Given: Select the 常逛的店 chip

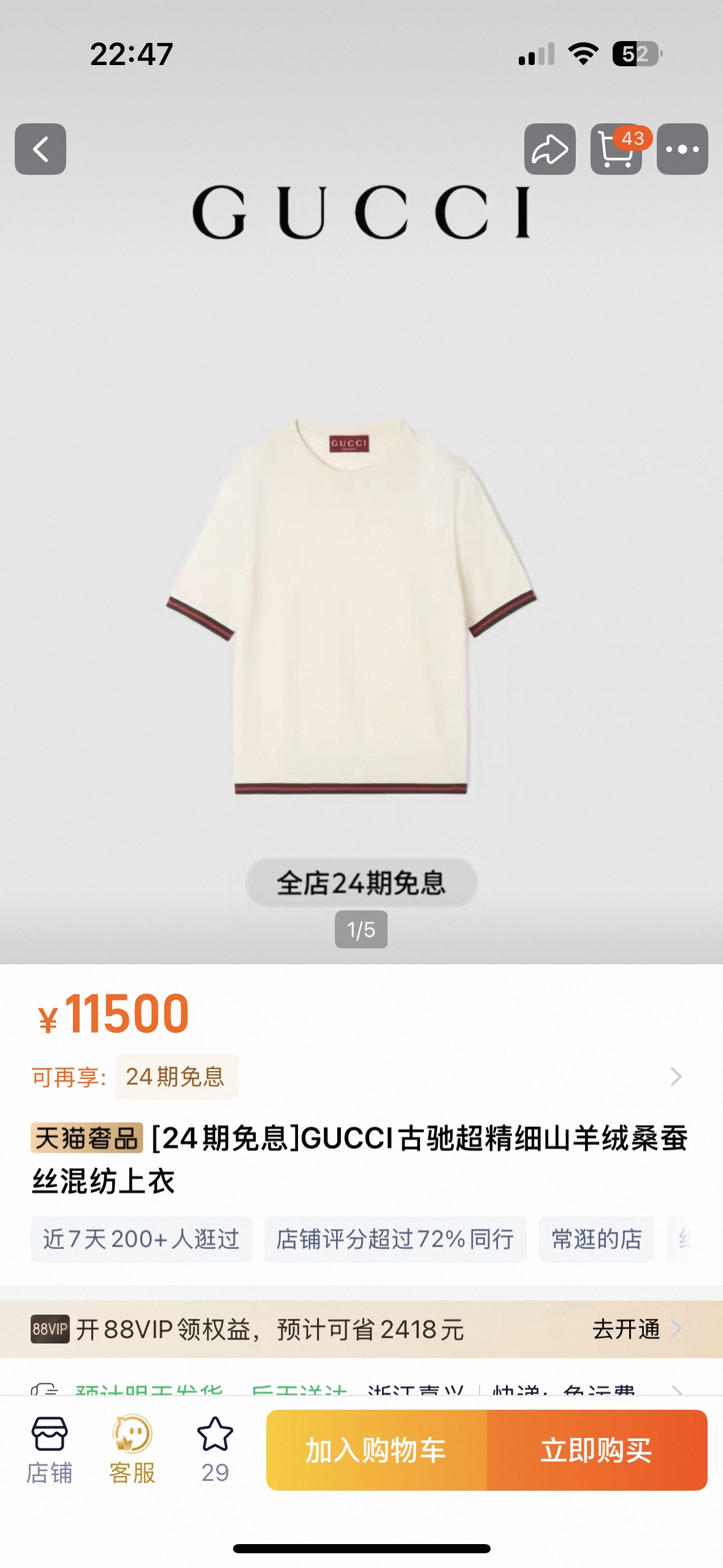Looking at the screenshot, I should (x=596, y=1239).
